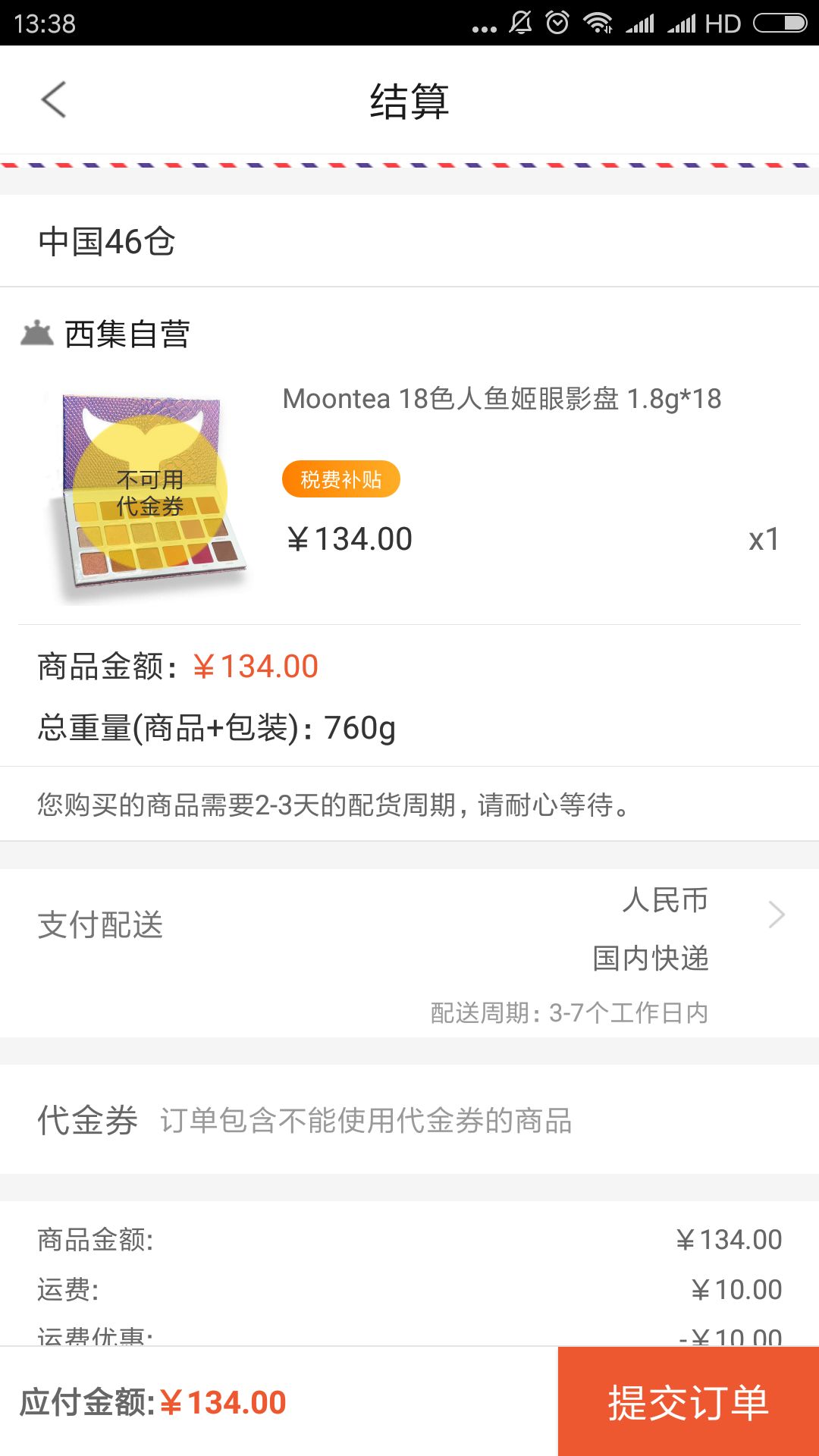
Task: Click the Wi-Fi icon in status bar
Action: pos(598,22)
